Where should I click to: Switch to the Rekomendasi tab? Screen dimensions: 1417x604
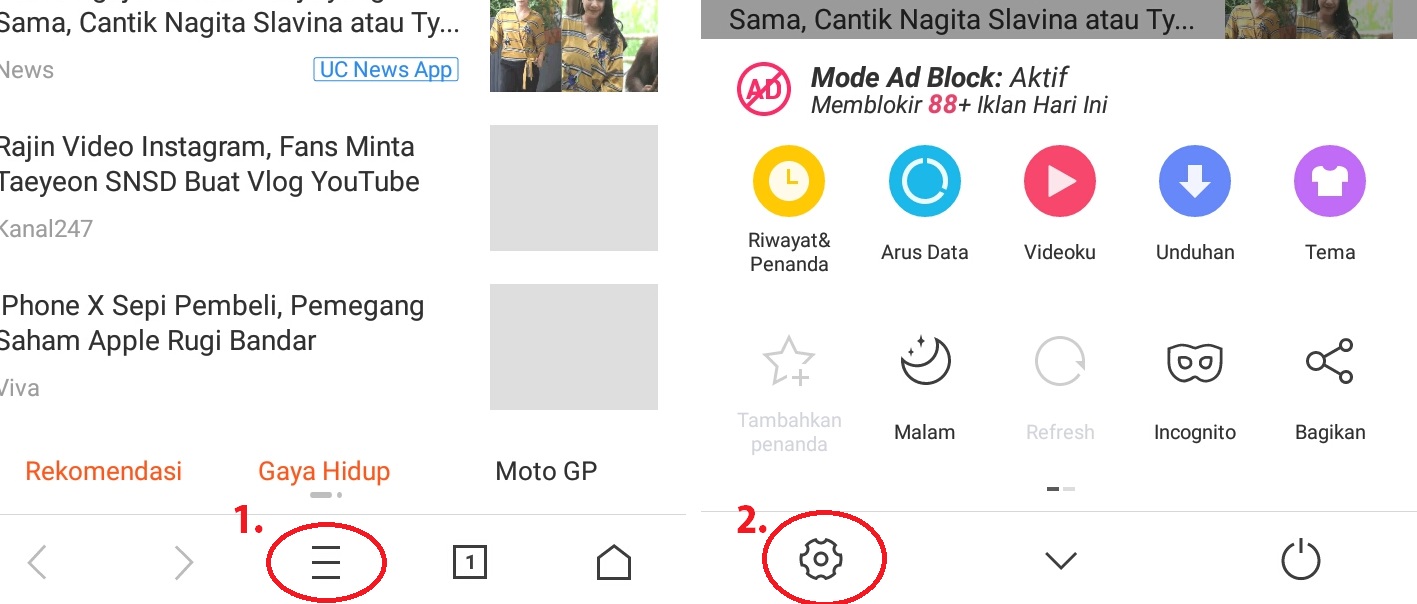click(x=103, y=471)
